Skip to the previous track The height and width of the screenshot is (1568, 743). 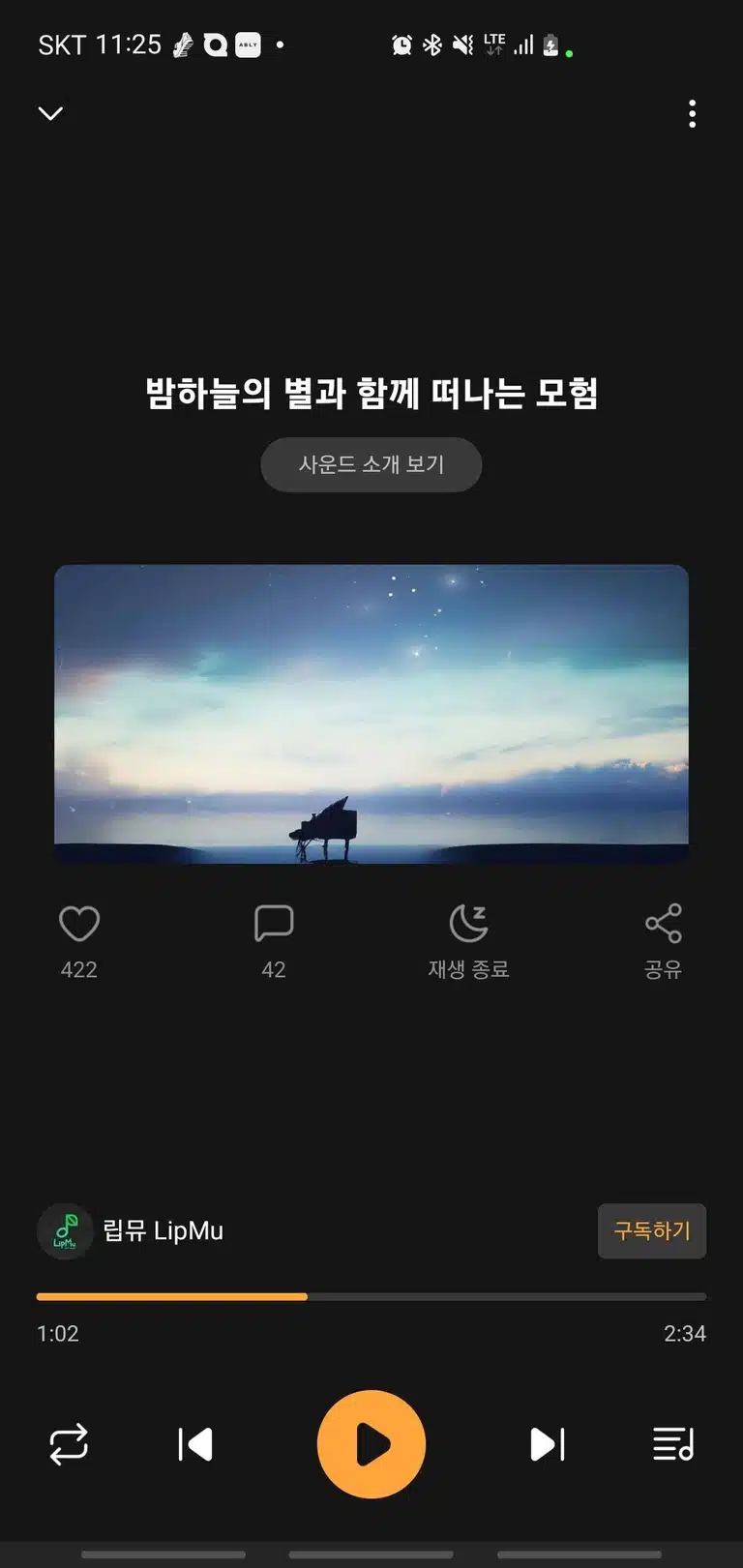coord(195,1444)
